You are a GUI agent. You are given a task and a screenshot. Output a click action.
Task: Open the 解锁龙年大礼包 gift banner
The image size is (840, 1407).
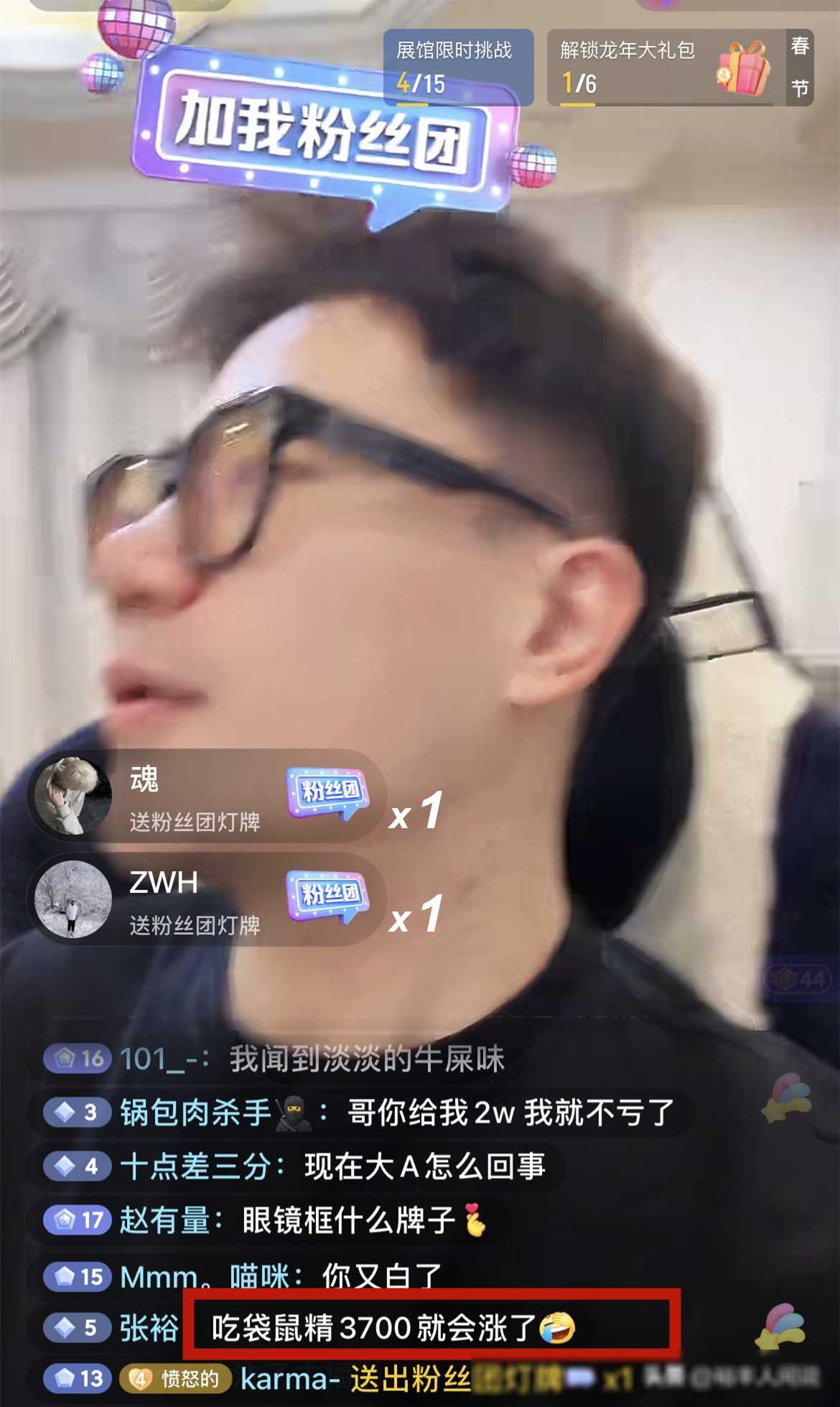coord(664,68)
